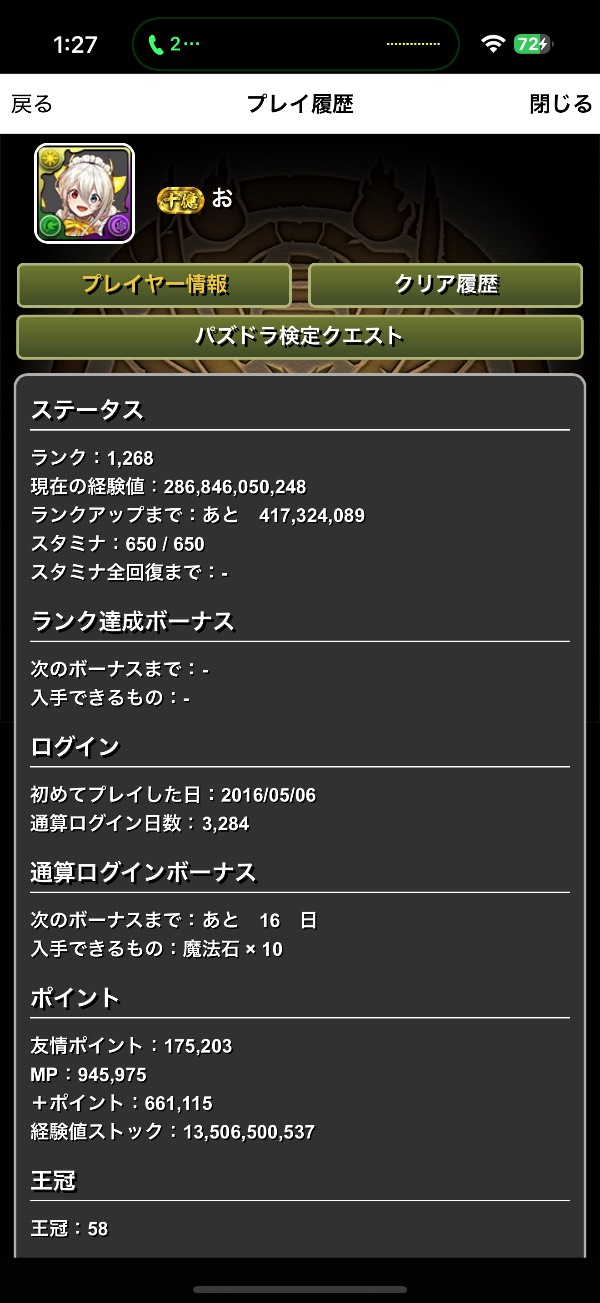Screen dimensions: 600x1303
Task: Go back with the 戻る button
Action: coord(32,104)
